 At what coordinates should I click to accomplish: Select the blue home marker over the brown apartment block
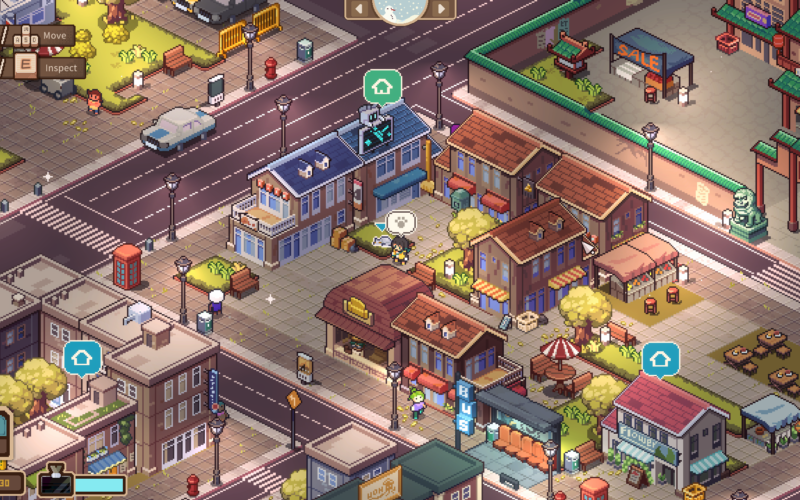click(x=82, y=357)
